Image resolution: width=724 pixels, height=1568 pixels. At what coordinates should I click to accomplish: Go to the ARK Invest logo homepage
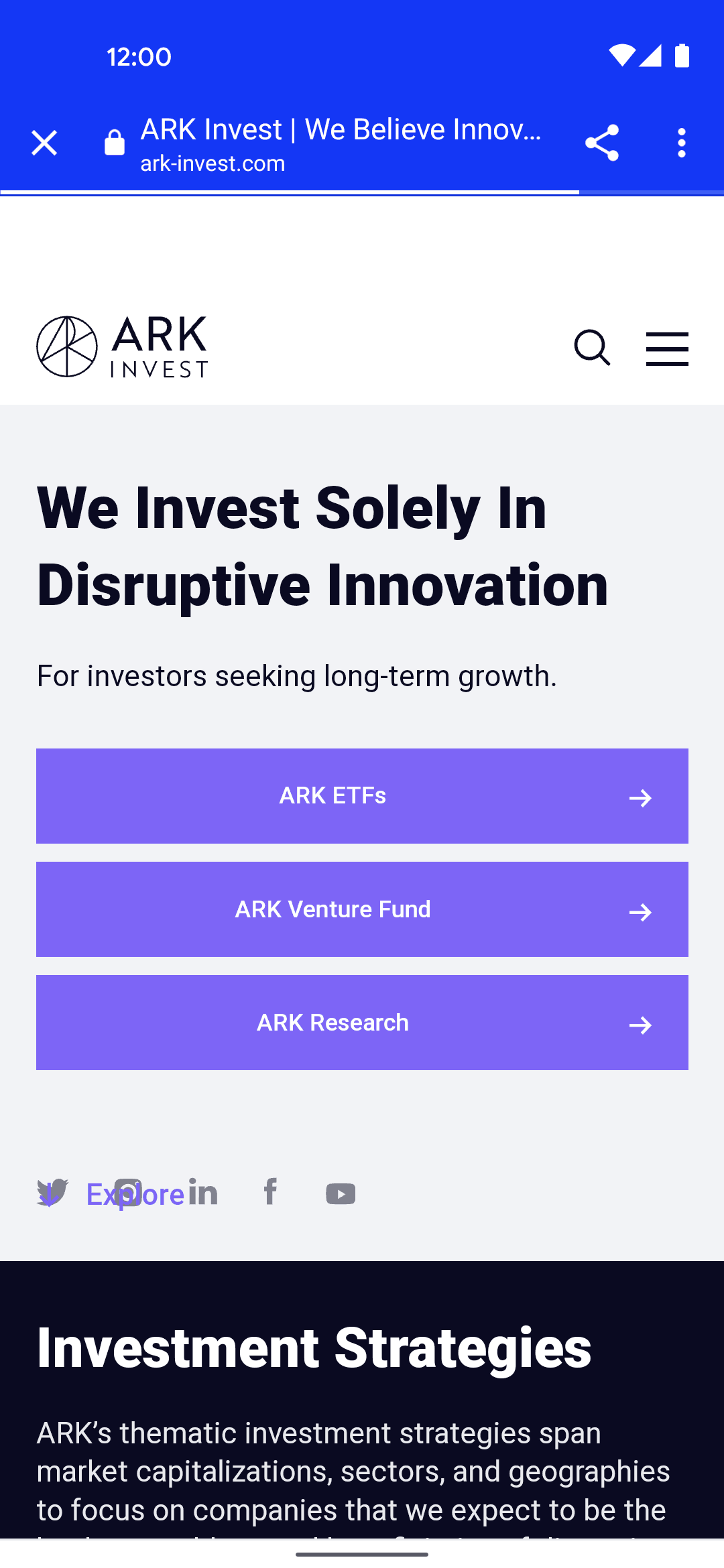pyautogui.click(x=122, y=346)
